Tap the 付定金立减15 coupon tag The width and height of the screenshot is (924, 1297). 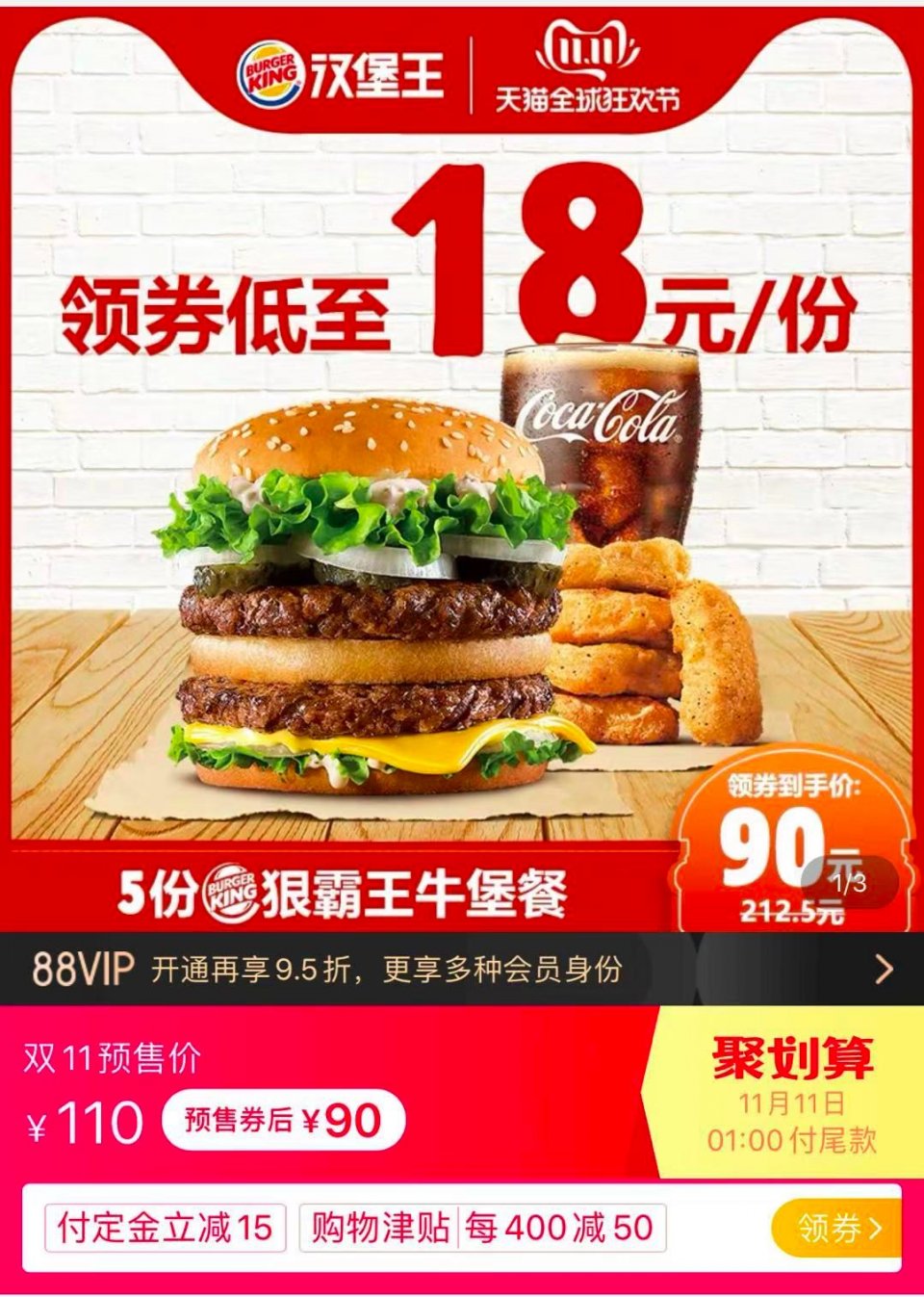point(166,1228)
